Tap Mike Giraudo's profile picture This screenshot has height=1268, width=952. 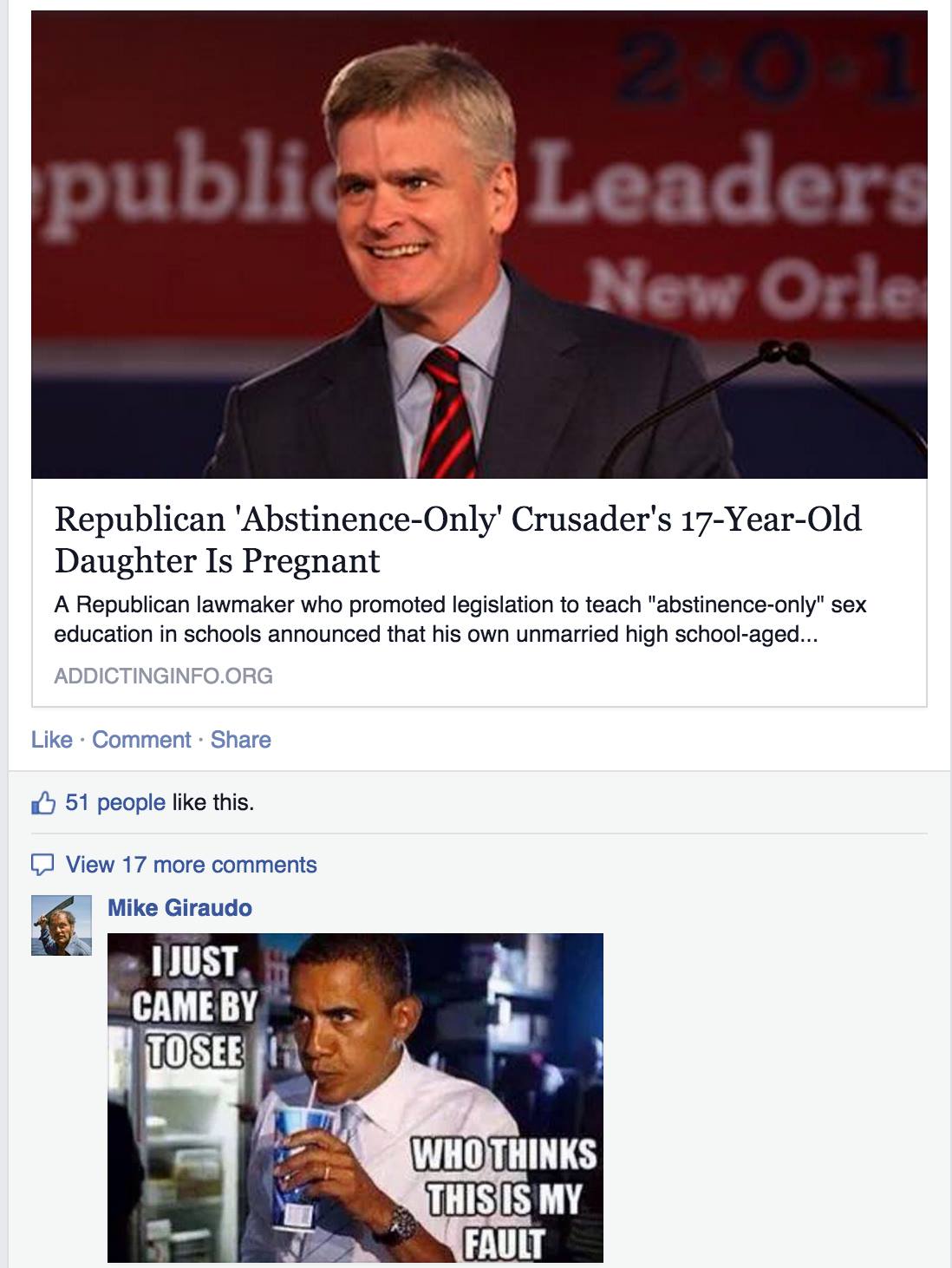62,925
